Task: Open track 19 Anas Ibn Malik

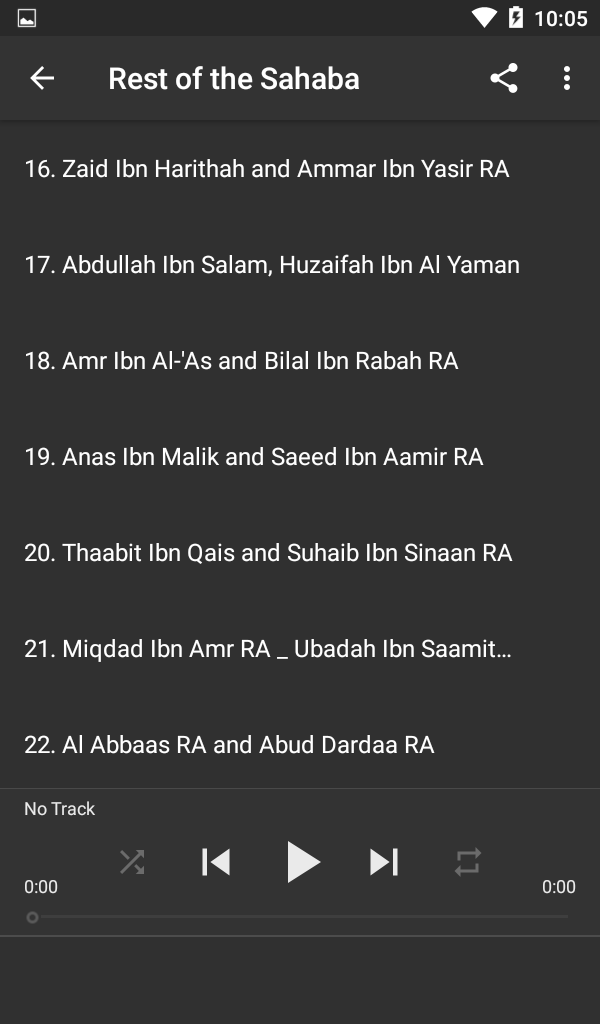Action: pos(300,456)
